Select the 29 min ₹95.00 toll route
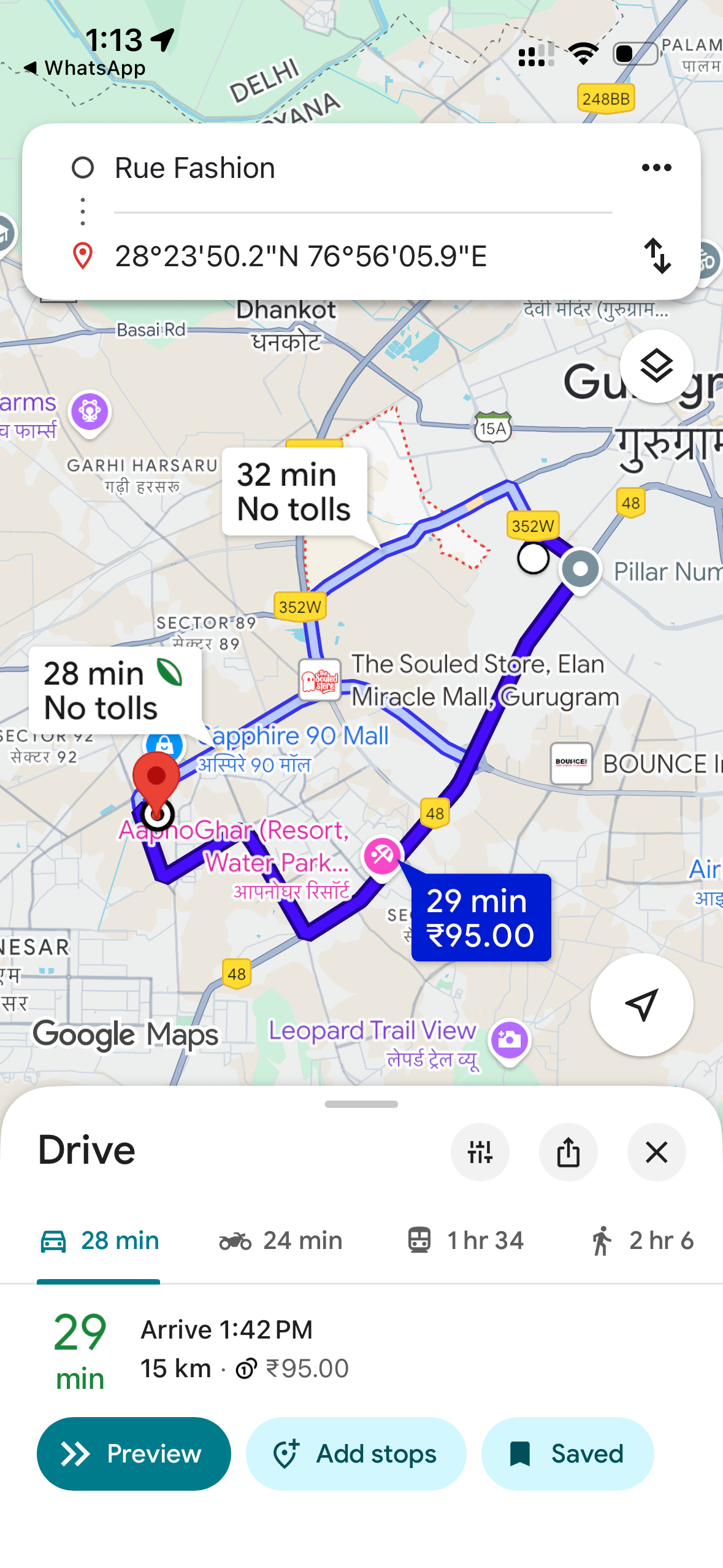Viewport: 723px width, 1568px height. [x=480, y=918]
